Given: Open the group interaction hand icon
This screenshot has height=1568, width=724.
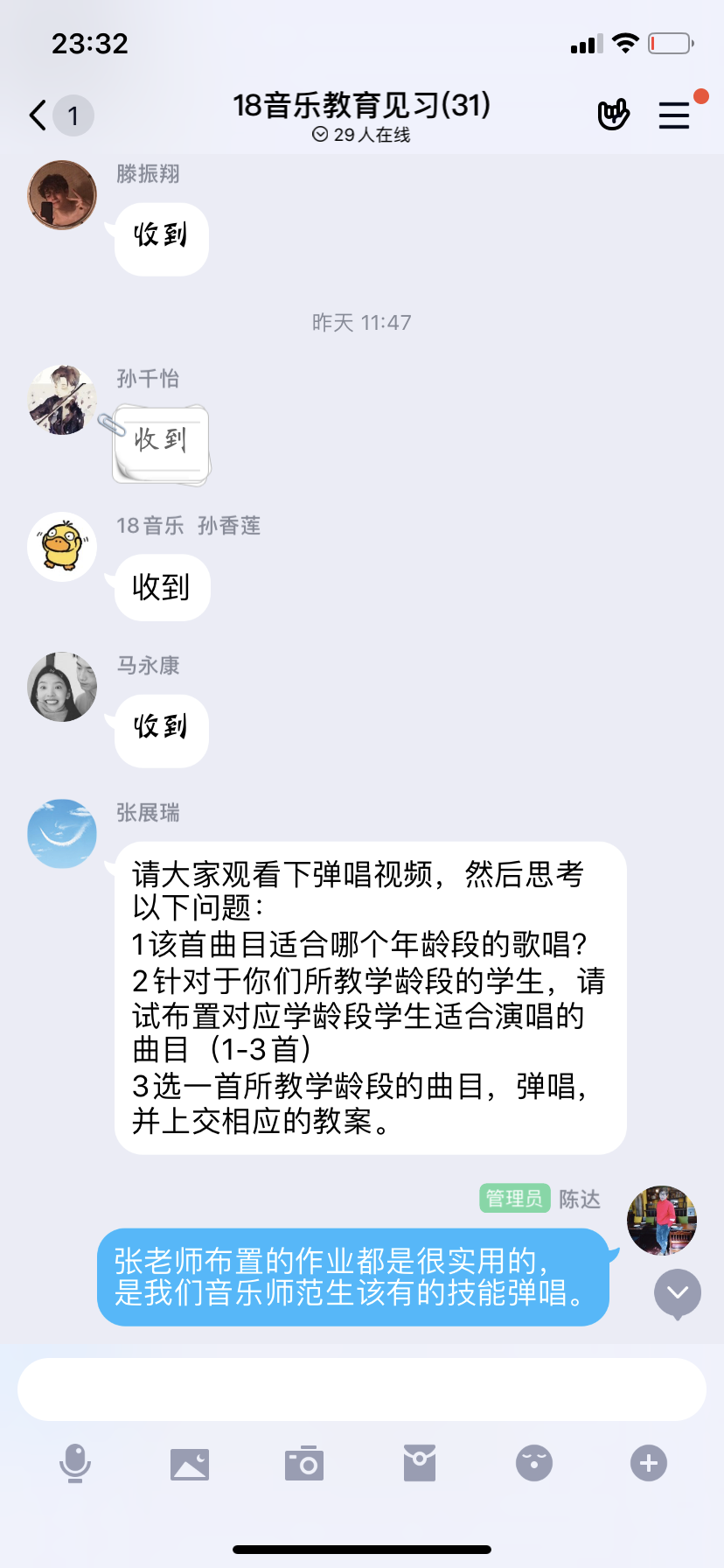Looking at the screenshot, I should (613, 115).
